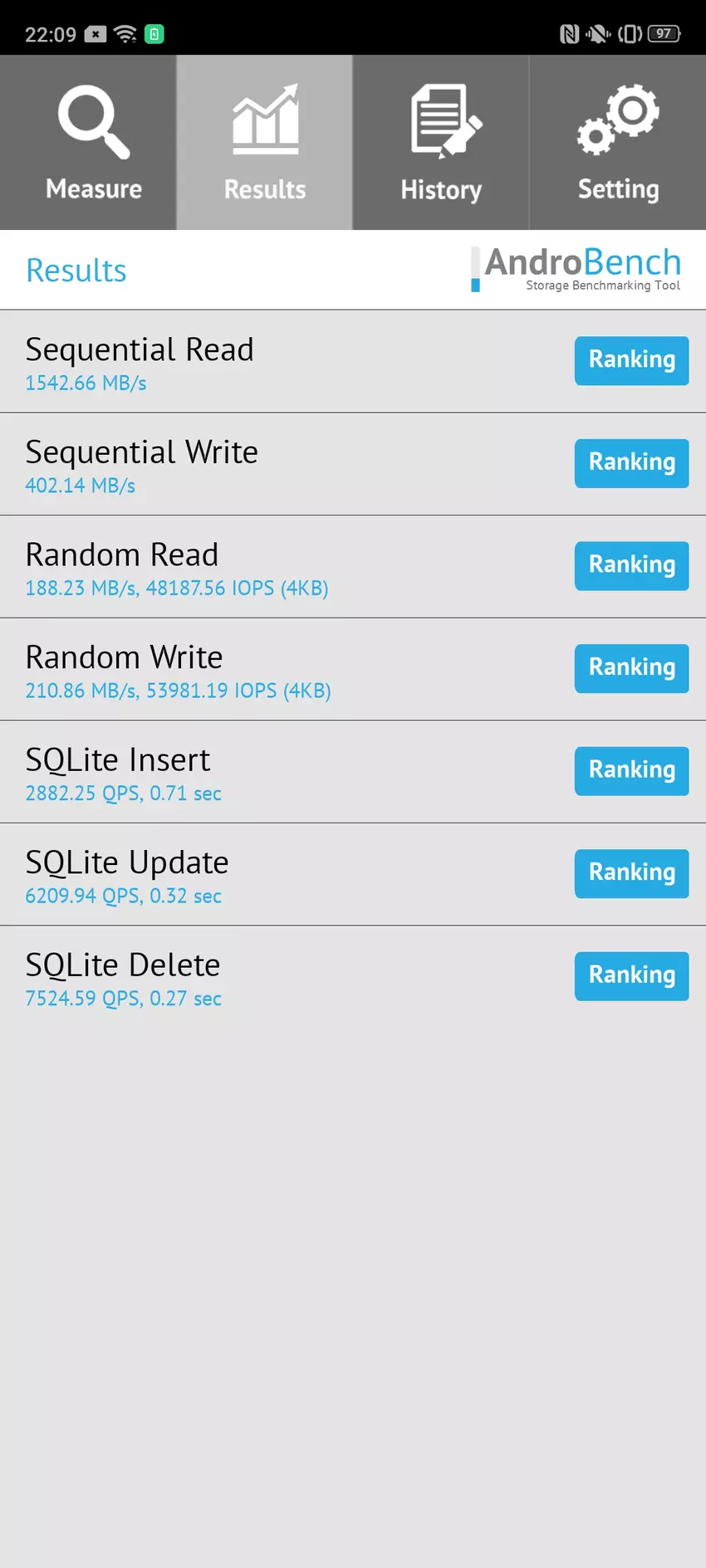
Task: Open Sequential Write ranking
Action: (631, 463)
